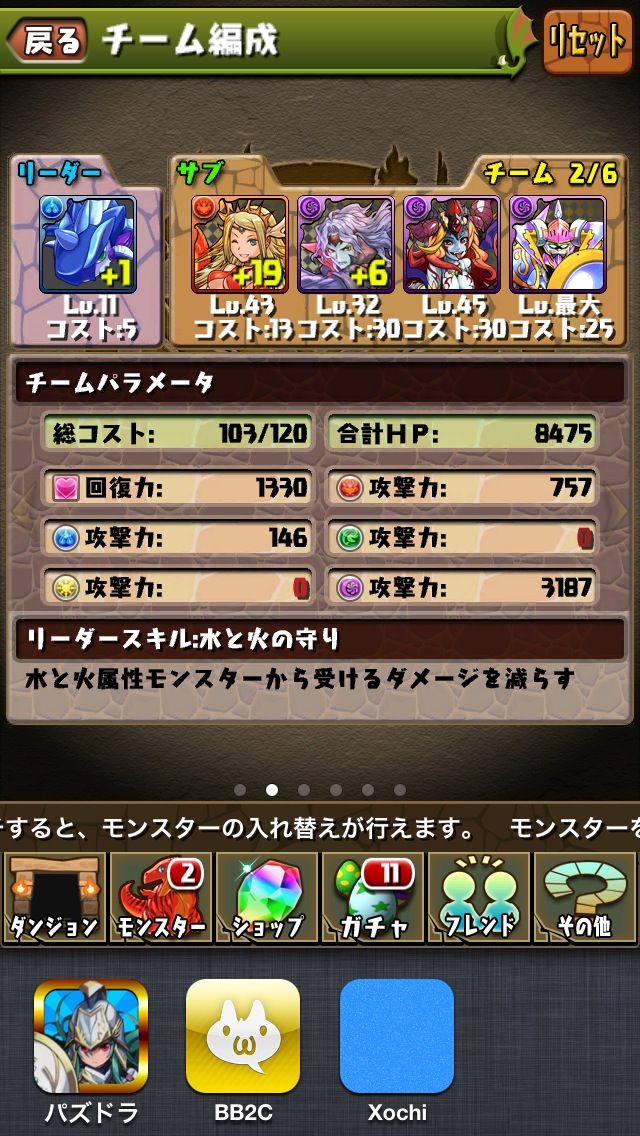The width and height of the screenshot is (640, 1136).
Task: Select the Lv.45 dark sub monster
Action: 452,244
